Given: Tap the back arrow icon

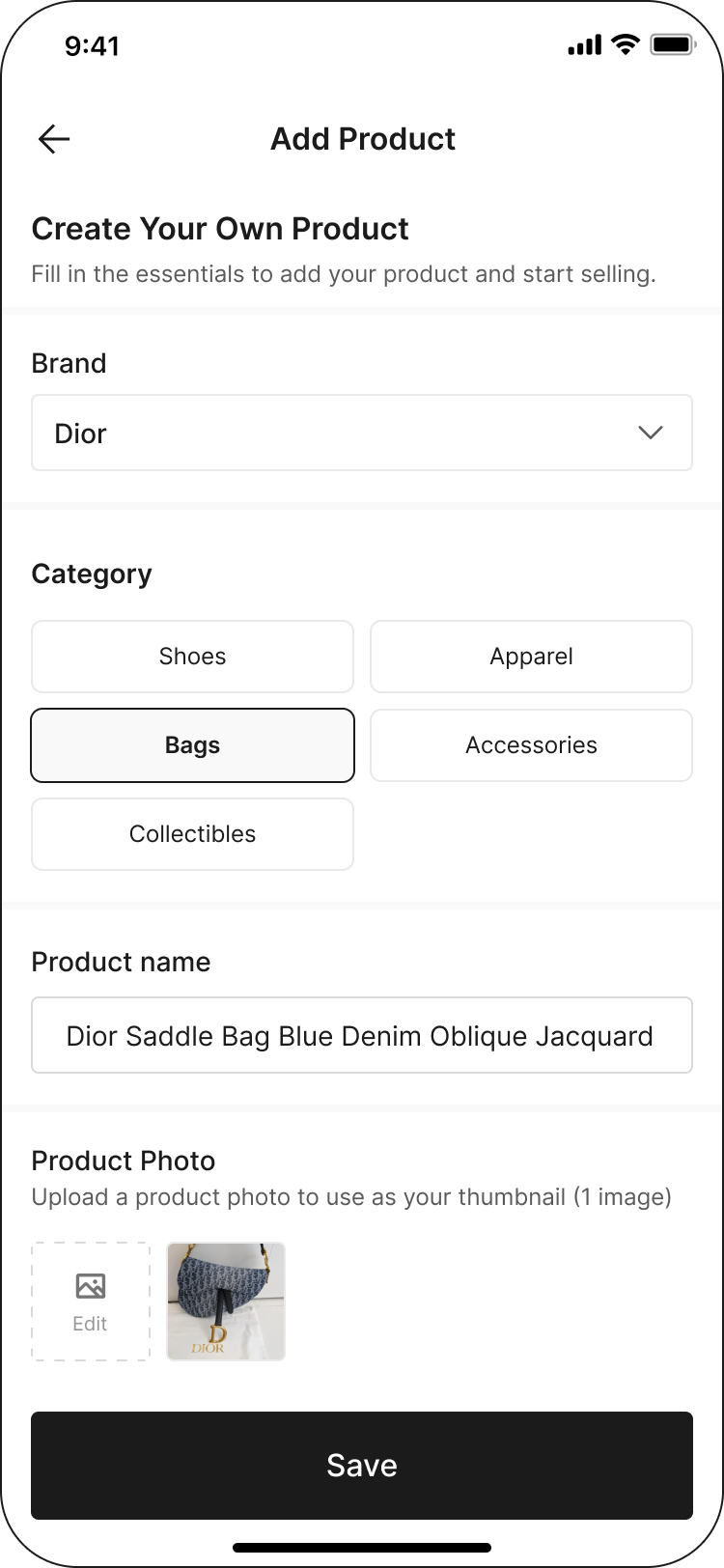Looking at the screenshot, I should (54, 139).
